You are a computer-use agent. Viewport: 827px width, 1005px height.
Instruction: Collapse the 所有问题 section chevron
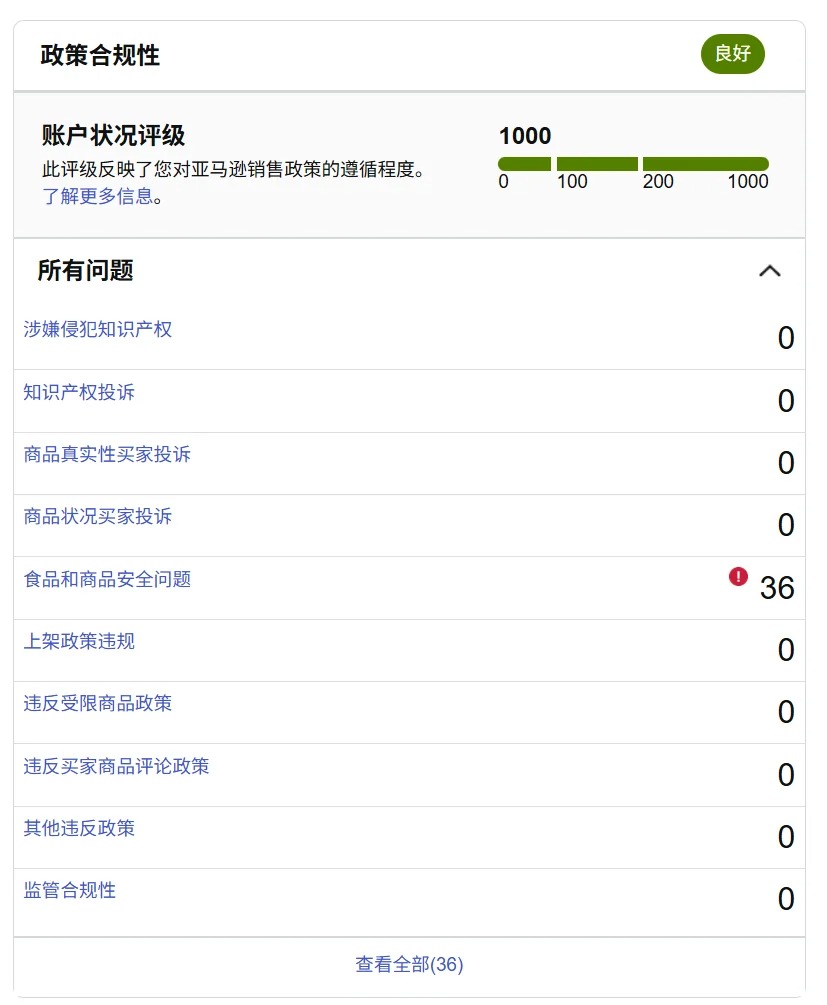(769, 271)
